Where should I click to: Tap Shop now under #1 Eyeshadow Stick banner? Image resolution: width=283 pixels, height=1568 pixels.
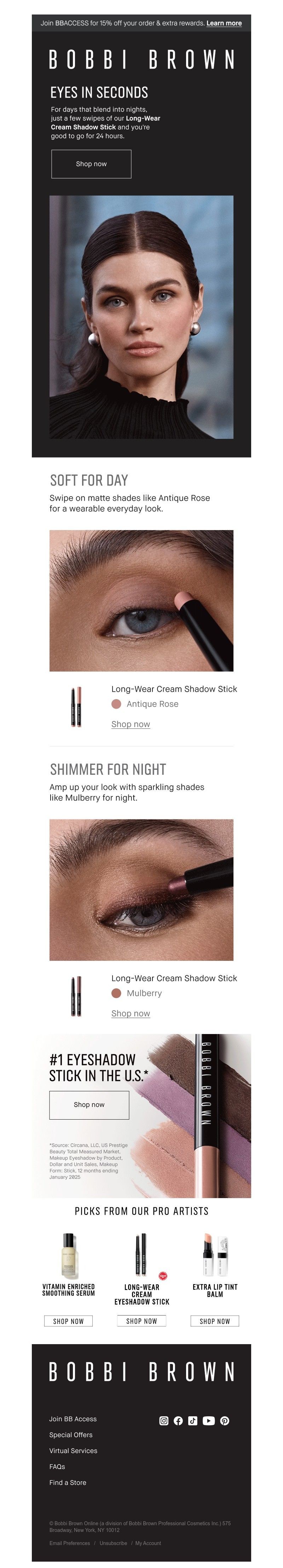point(89,1104)
